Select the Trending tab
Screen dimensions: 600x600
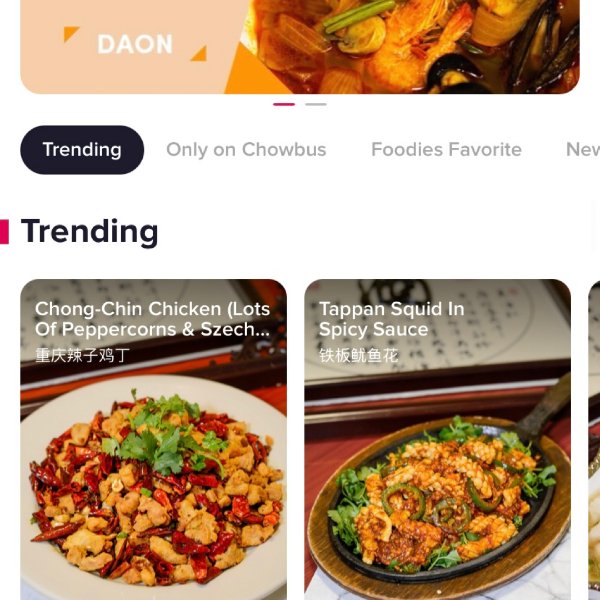click(x=82, y=150)
